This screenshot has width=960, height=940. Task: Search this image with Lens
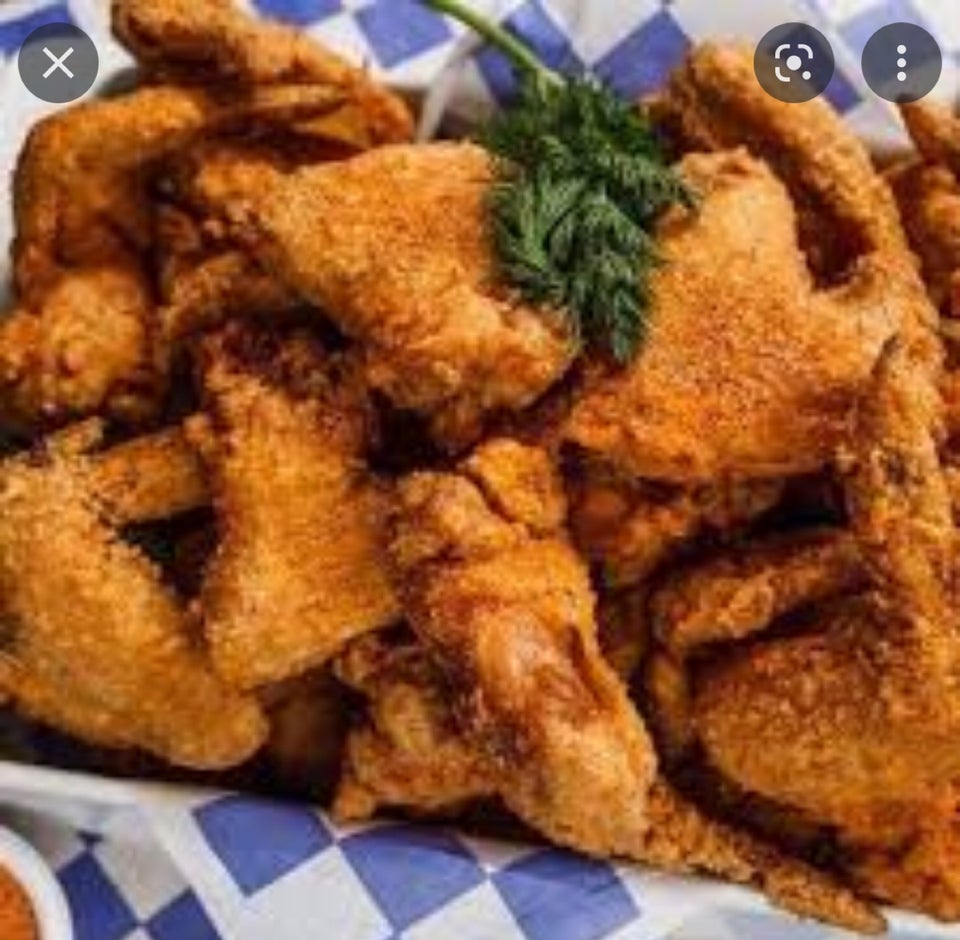pos(793,63)
